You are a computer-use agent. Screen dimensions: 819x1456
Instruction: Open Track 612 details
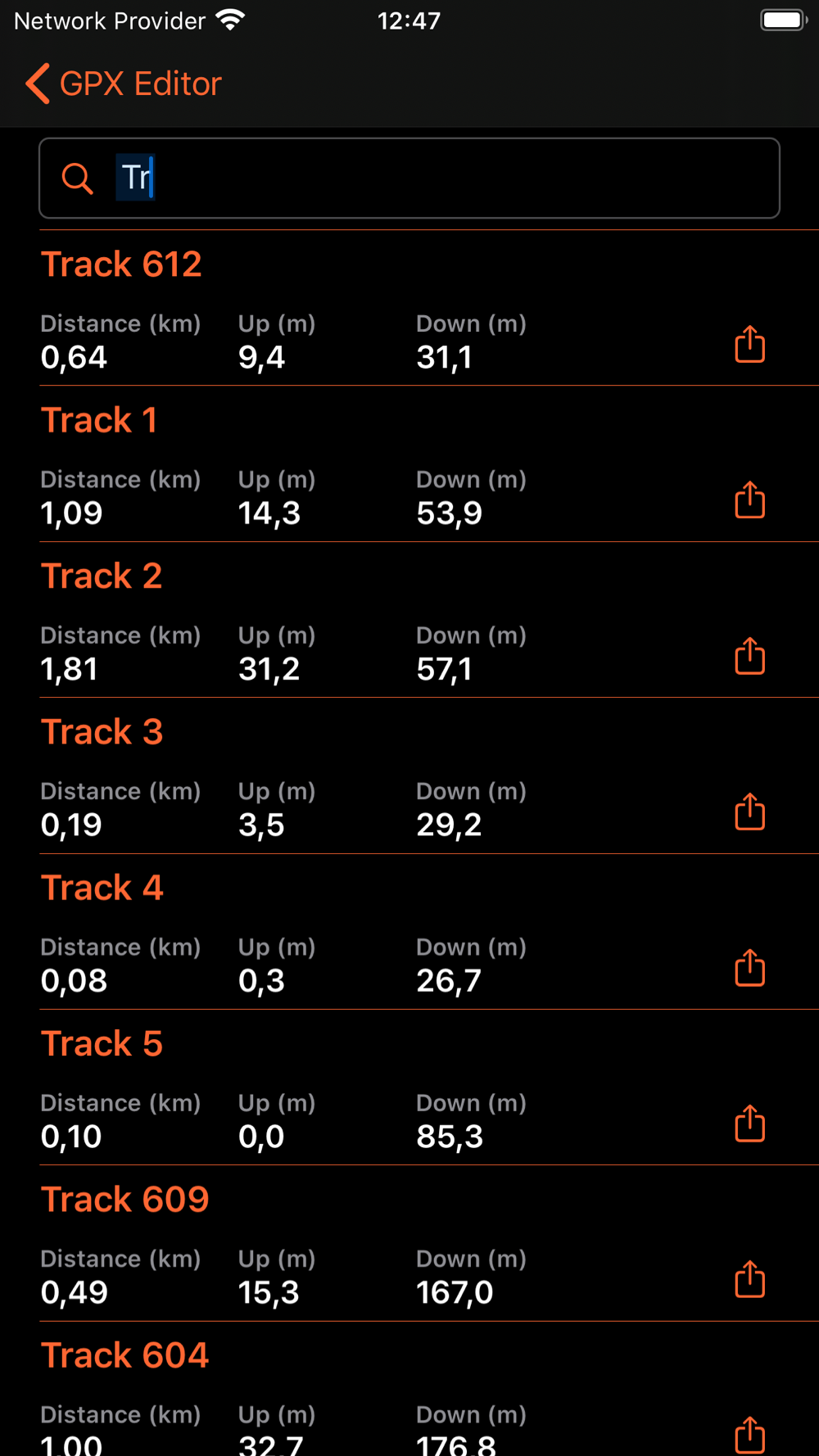[409, 308]
